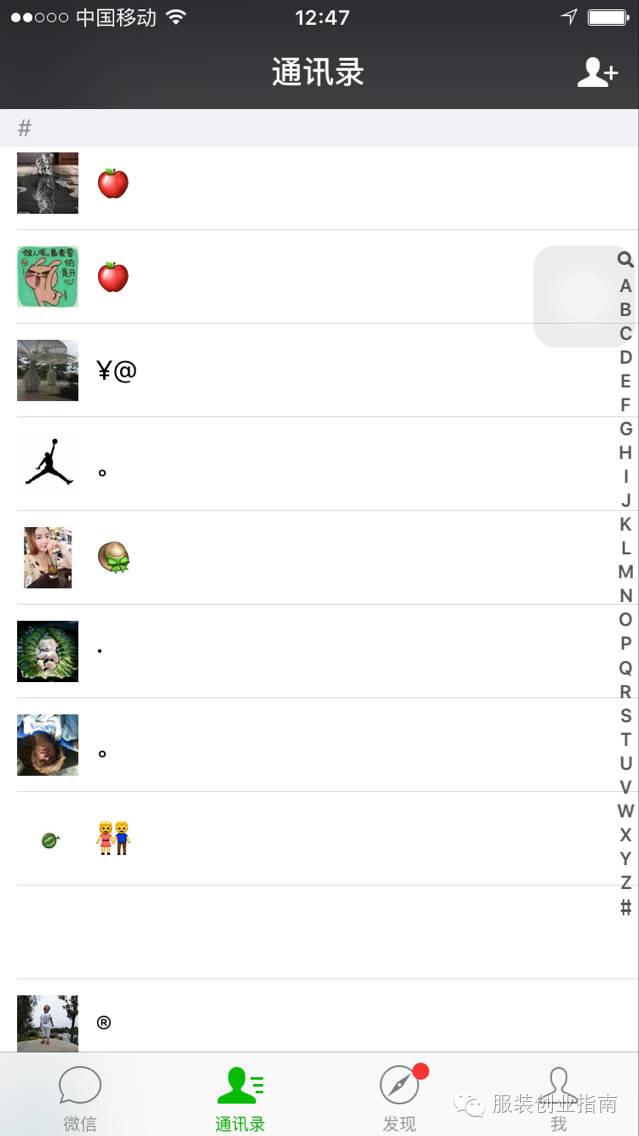This screenshot has height=1136, width=639.
Task: Switch to the 发现 tab
Action: [x=400, y=1095]
